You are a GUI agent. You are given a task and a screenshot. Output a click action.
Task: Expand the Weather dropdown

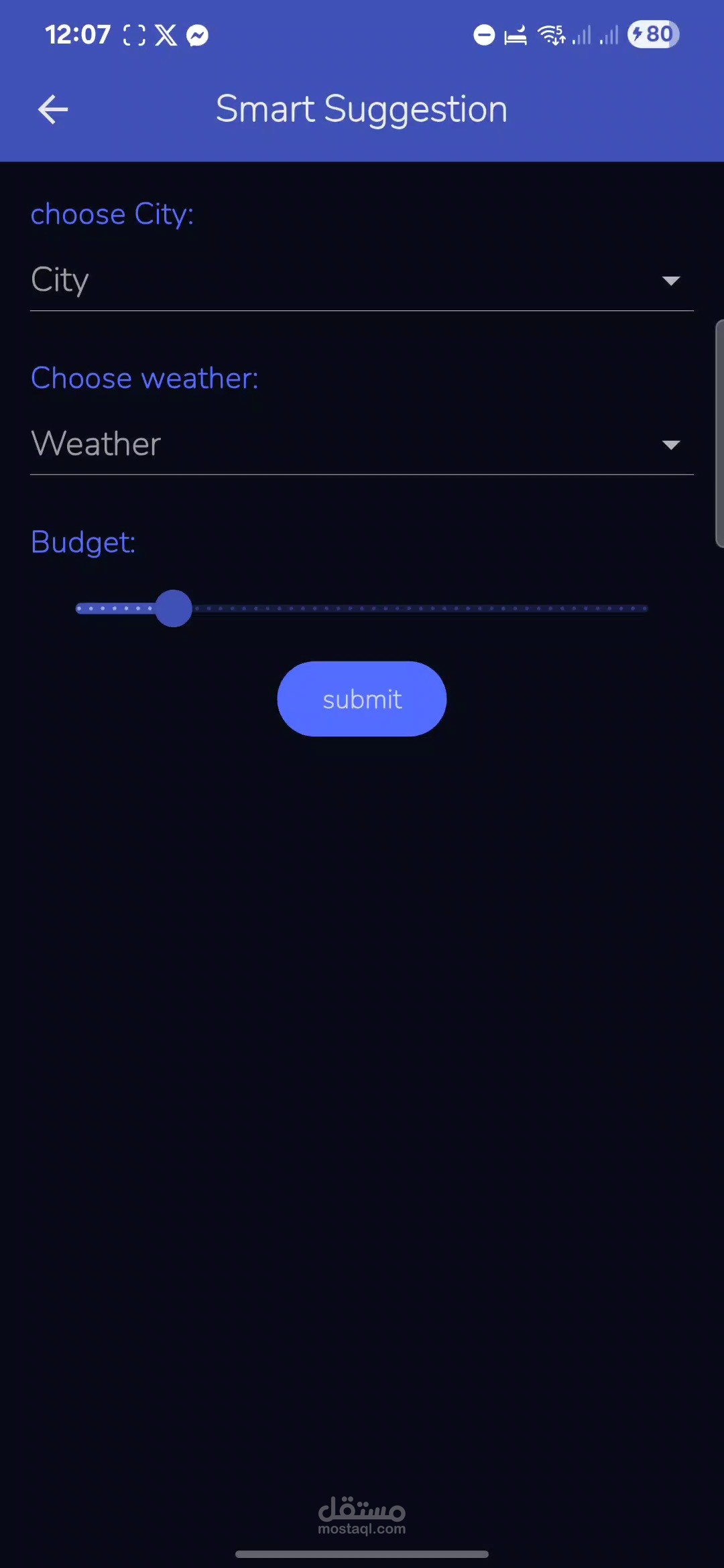pyautogui.click(x=361, y=444)
